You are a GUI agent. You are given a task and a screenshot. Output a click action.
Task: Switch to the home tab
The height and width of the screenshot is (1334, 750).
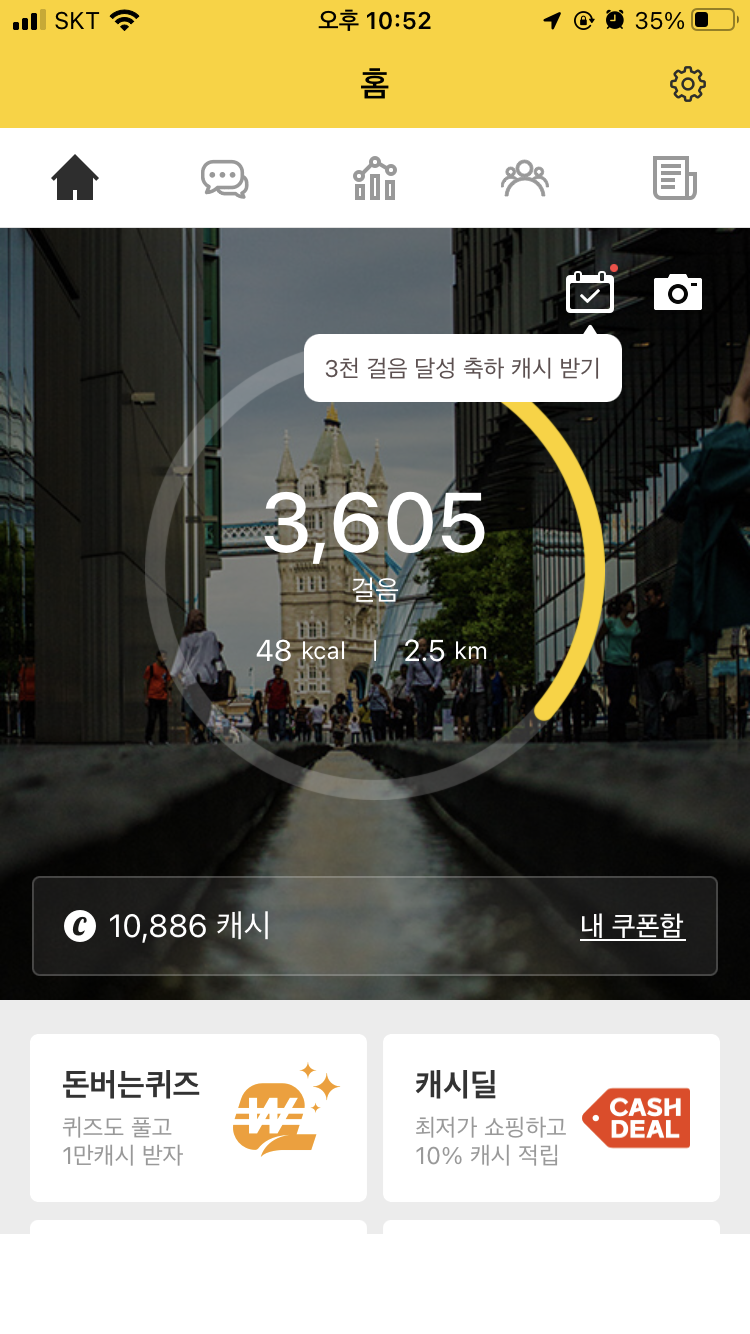coord(75,179)
